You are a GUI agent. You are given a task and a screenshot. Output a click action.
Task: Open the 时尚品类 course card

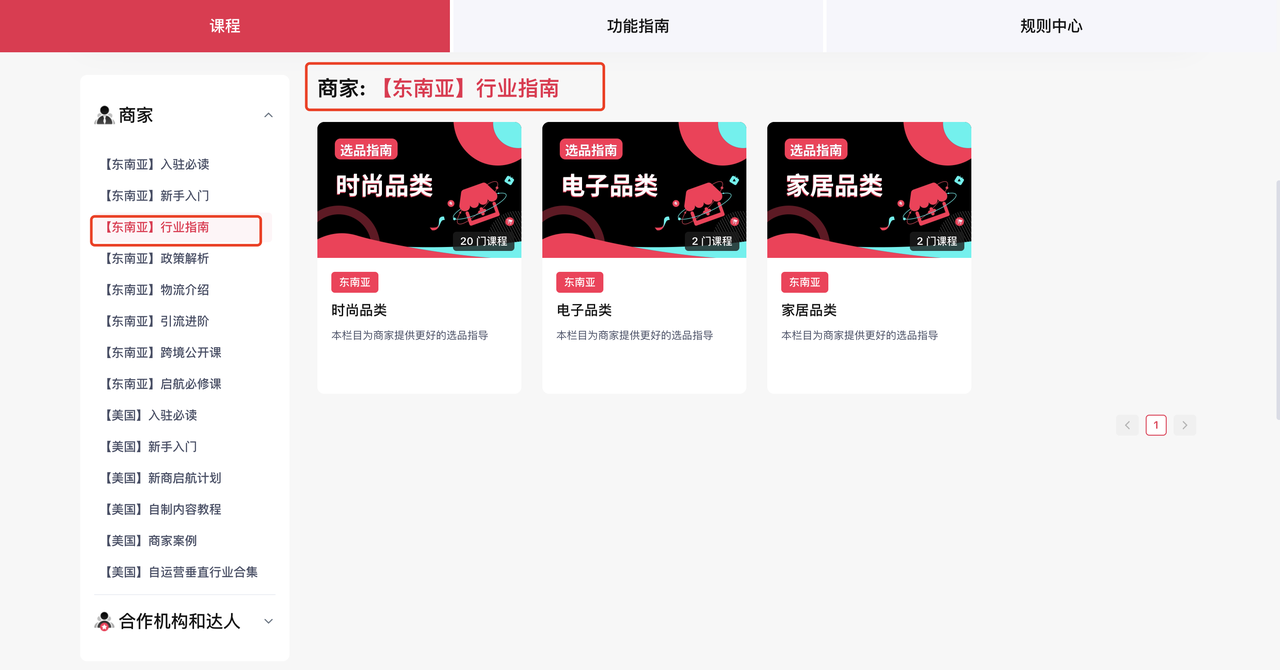coord(419,257)
